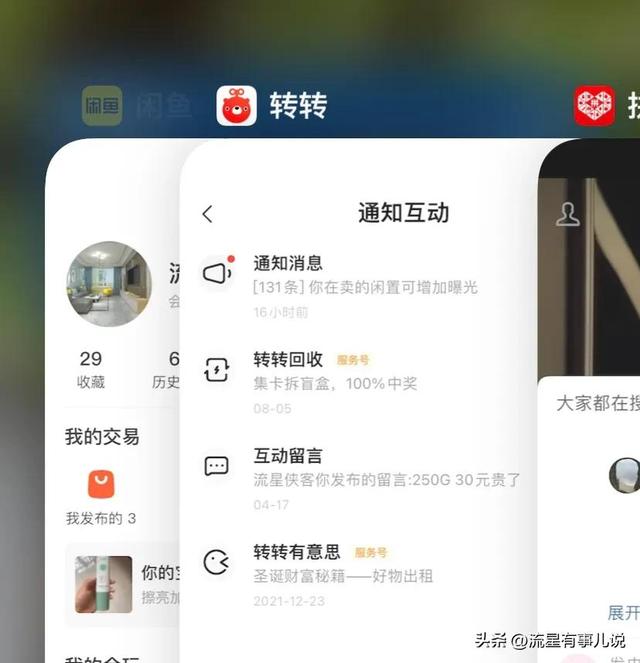This screenshot has width=640, height=663.
Task: Switch to the 拼多多 app card on the right
Action: click(x=594, y=106)
